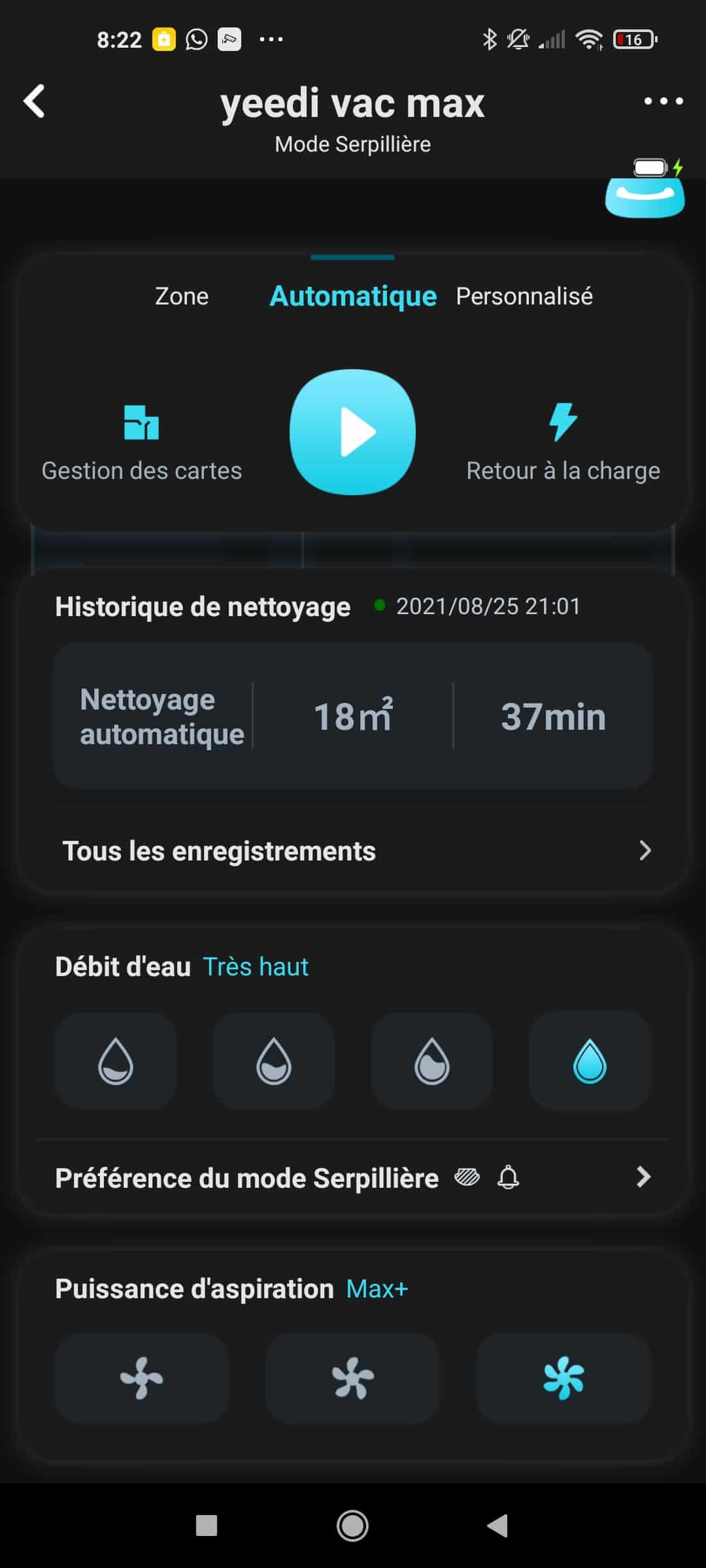706x1568 pixels.
Task: Open Gestion des cartes
Action: click(142, 442)
